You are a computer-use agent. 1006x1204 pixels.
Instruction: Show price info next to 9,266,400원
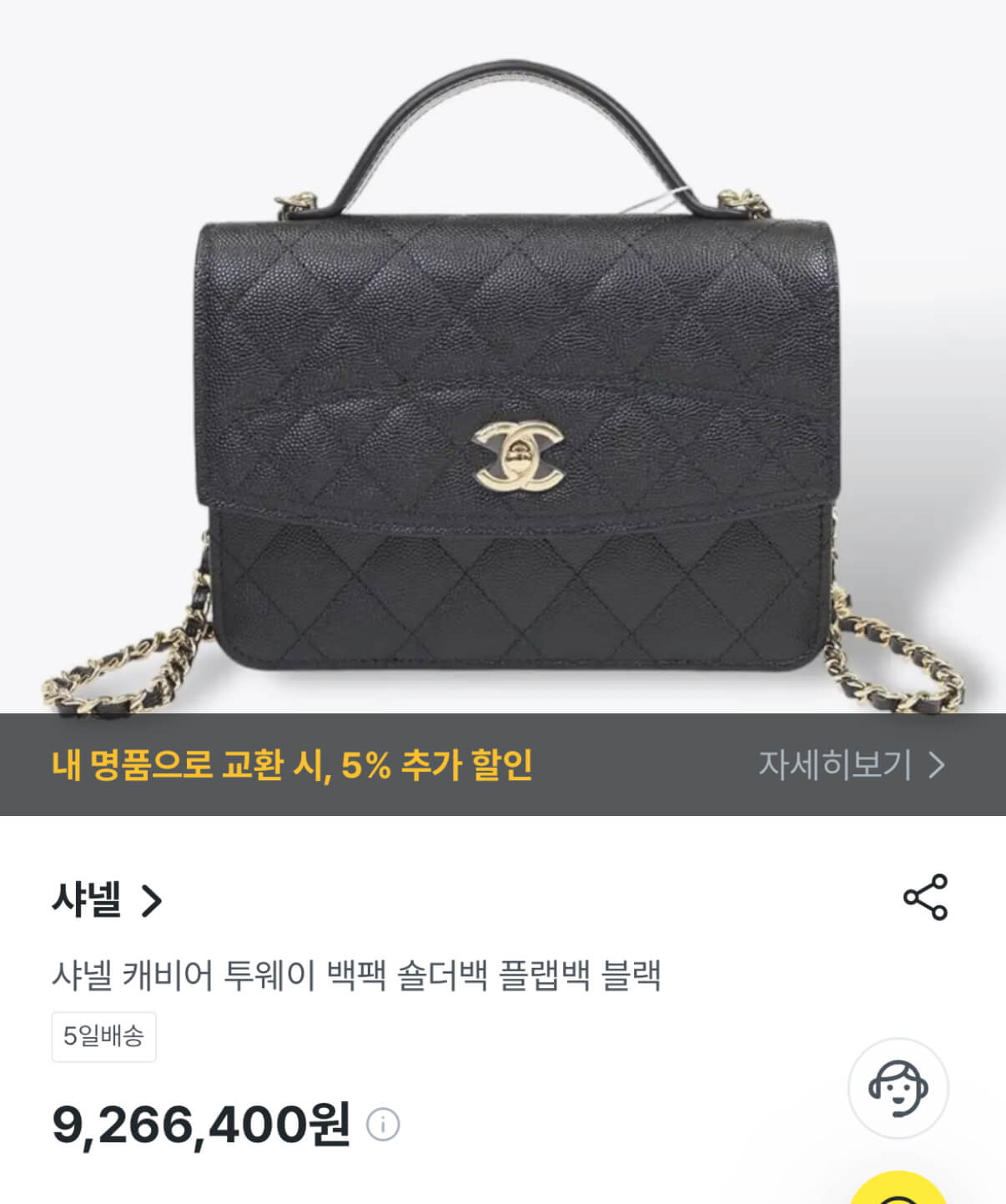383,1124
